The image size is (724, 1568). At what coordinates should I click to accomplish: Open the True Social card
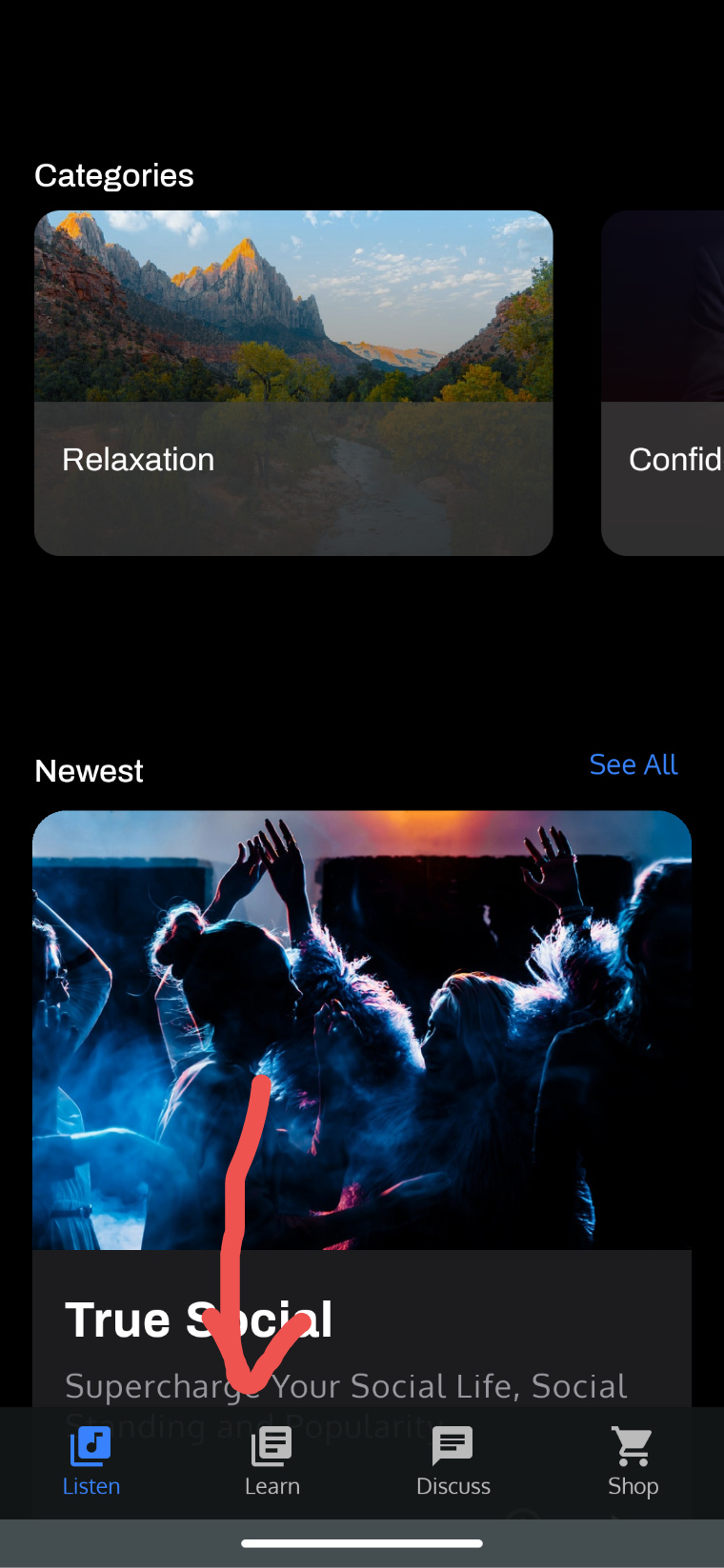[x=362, y=1108]
